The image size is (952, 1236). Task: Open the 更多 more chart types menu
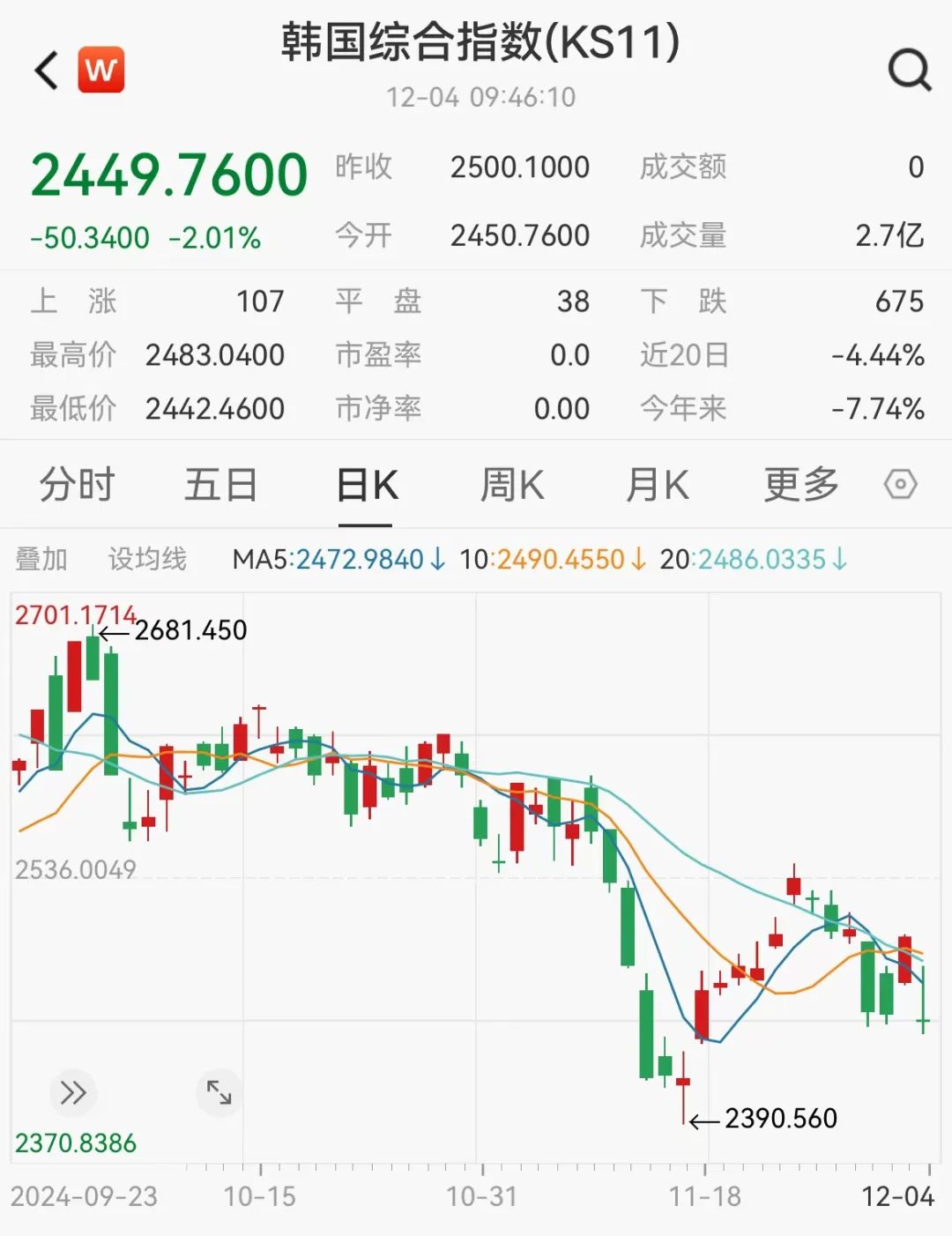[x=798, y=484]
